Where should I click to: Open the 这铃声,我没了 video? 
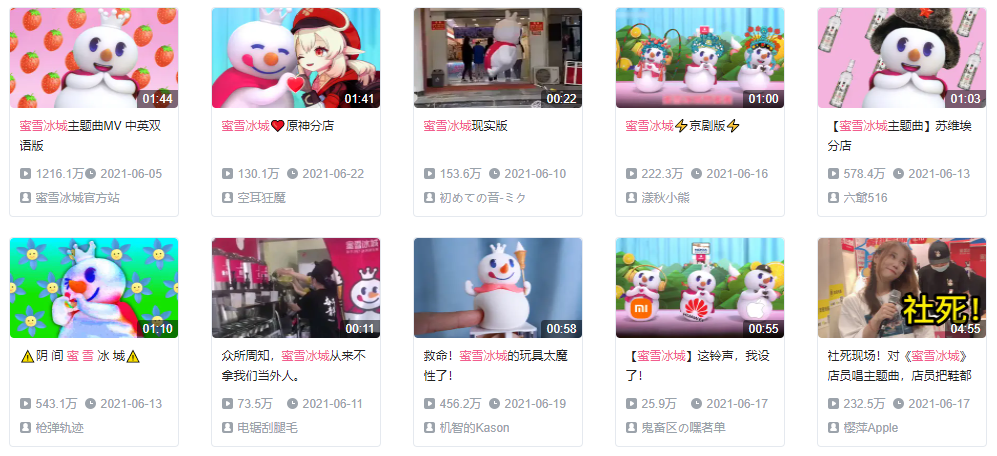click(699, 288)
